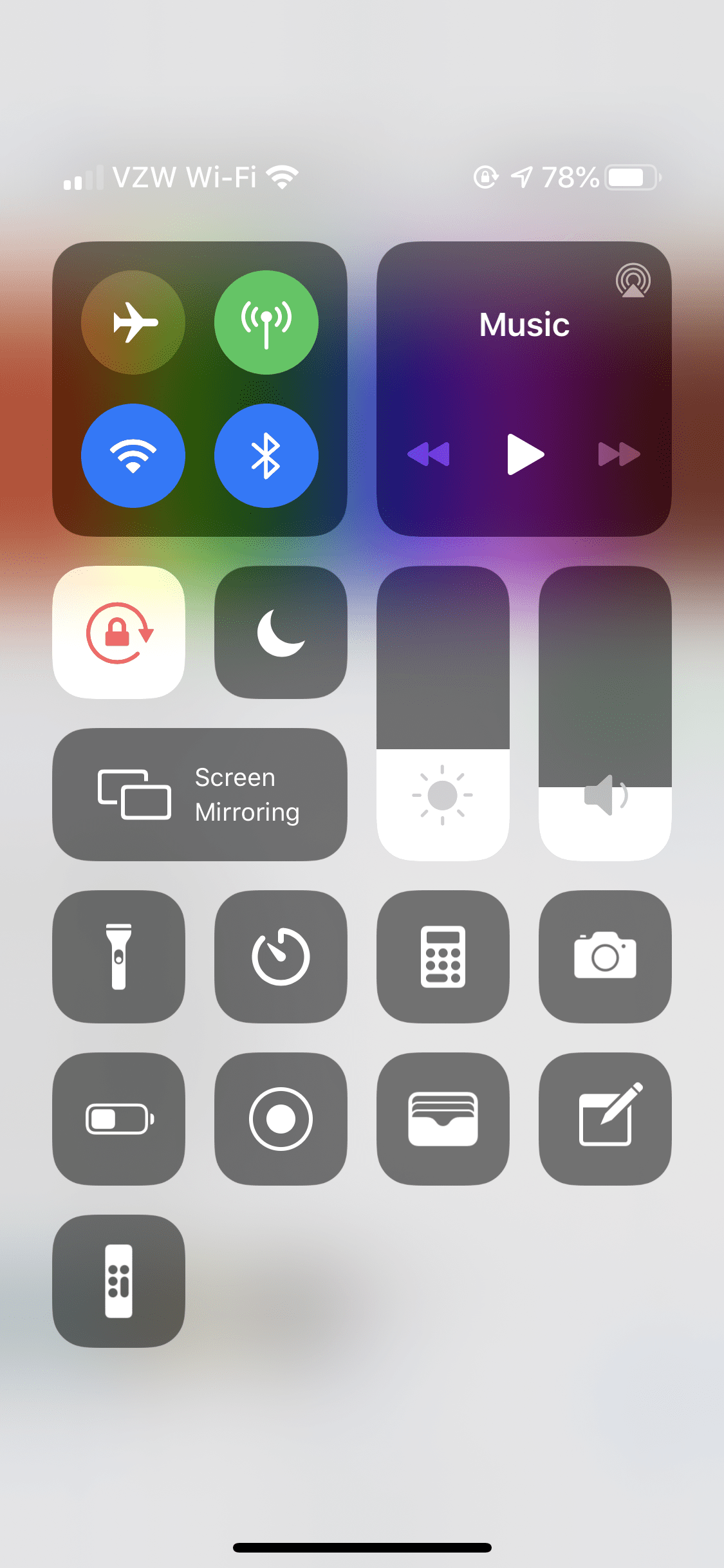Enable Do Not Disturb moon

point(281,632)
